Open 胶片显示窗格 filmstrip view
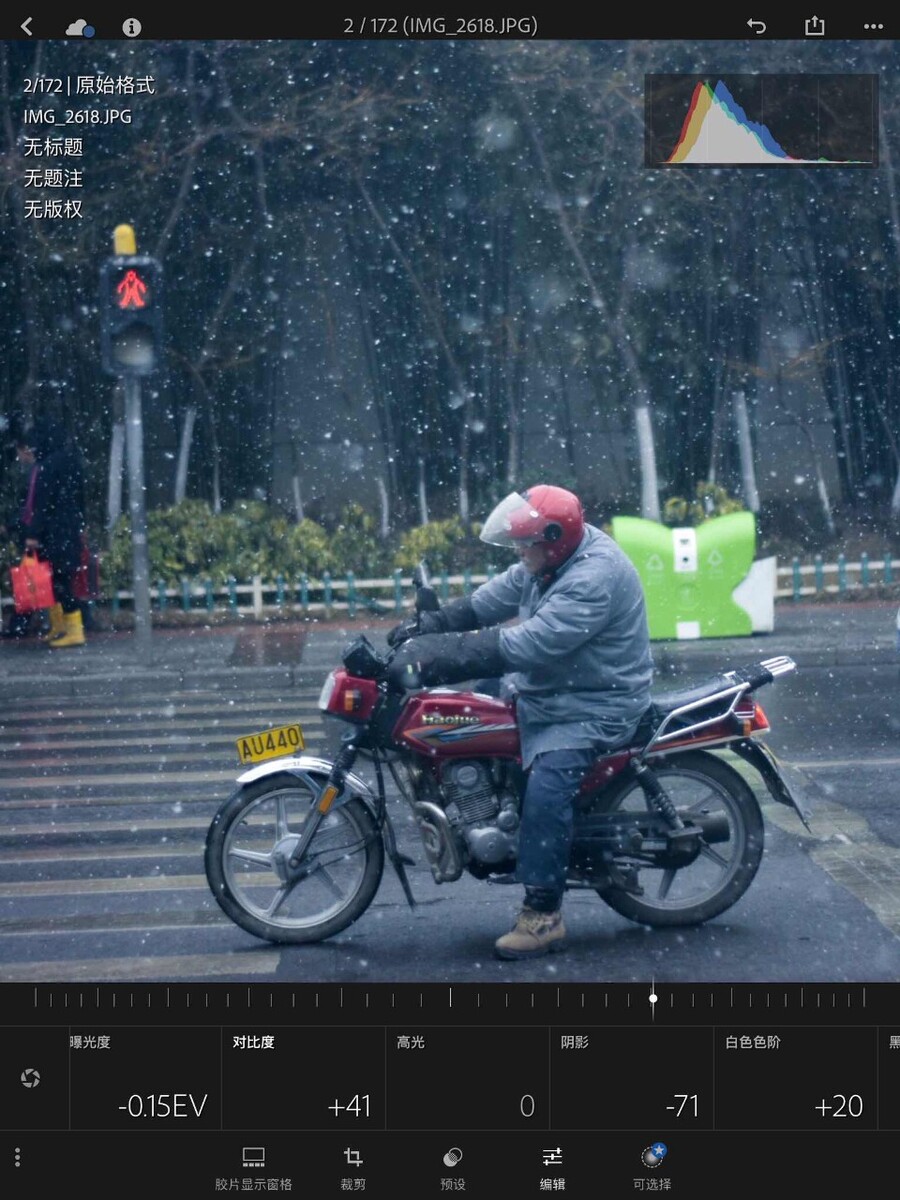 (x=254, y=1167)
